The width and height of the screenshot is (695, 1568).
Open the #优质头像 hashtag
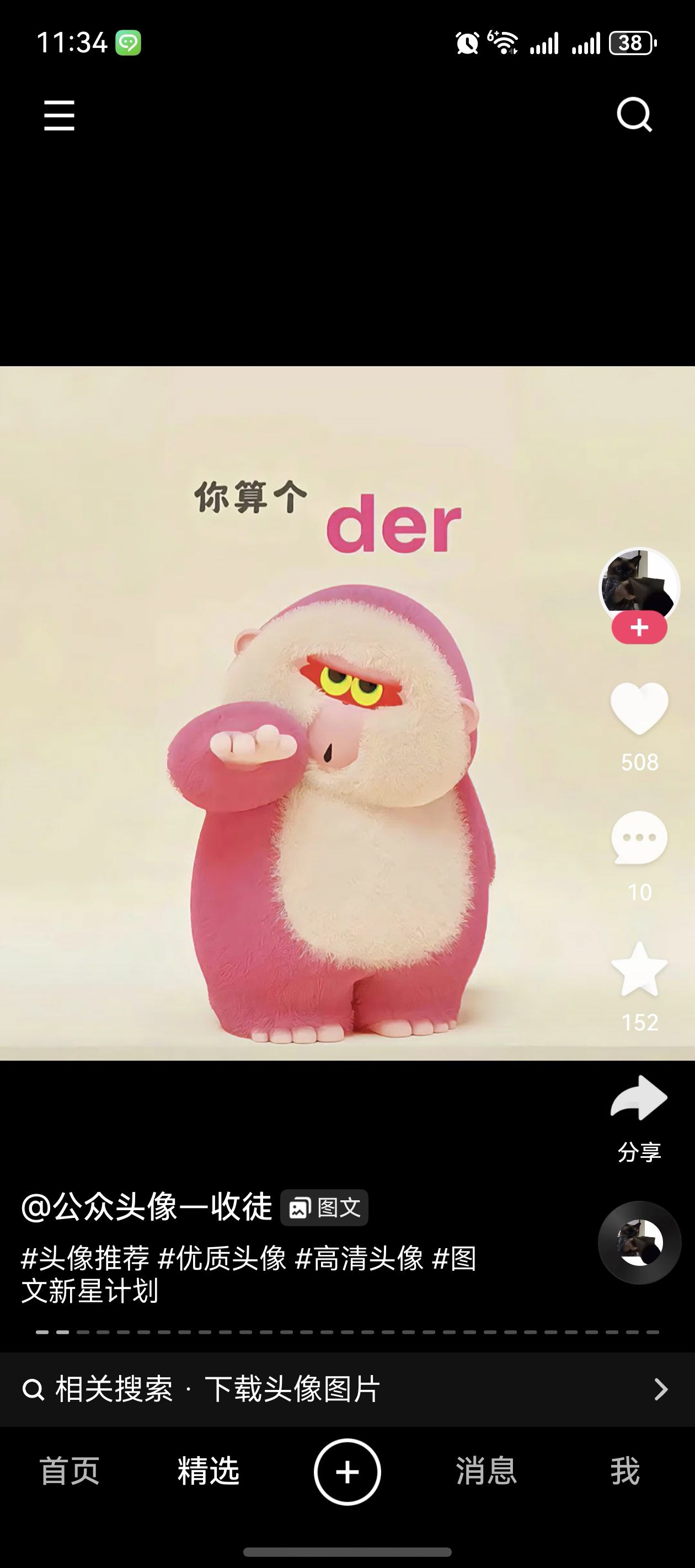coord(222,1258)
